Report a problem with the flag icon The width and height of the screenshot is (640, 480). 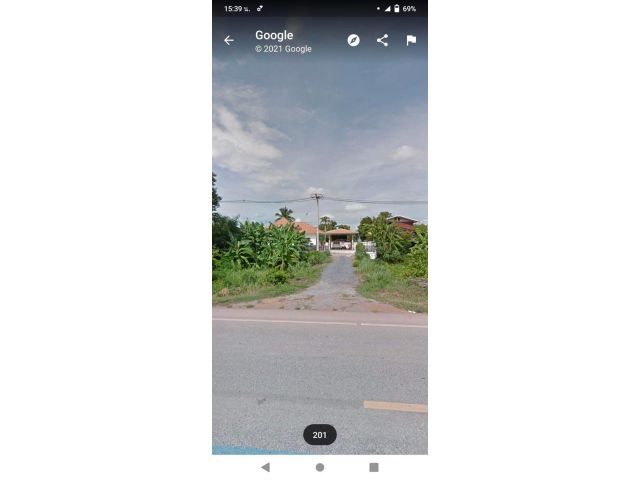[411, 41]
